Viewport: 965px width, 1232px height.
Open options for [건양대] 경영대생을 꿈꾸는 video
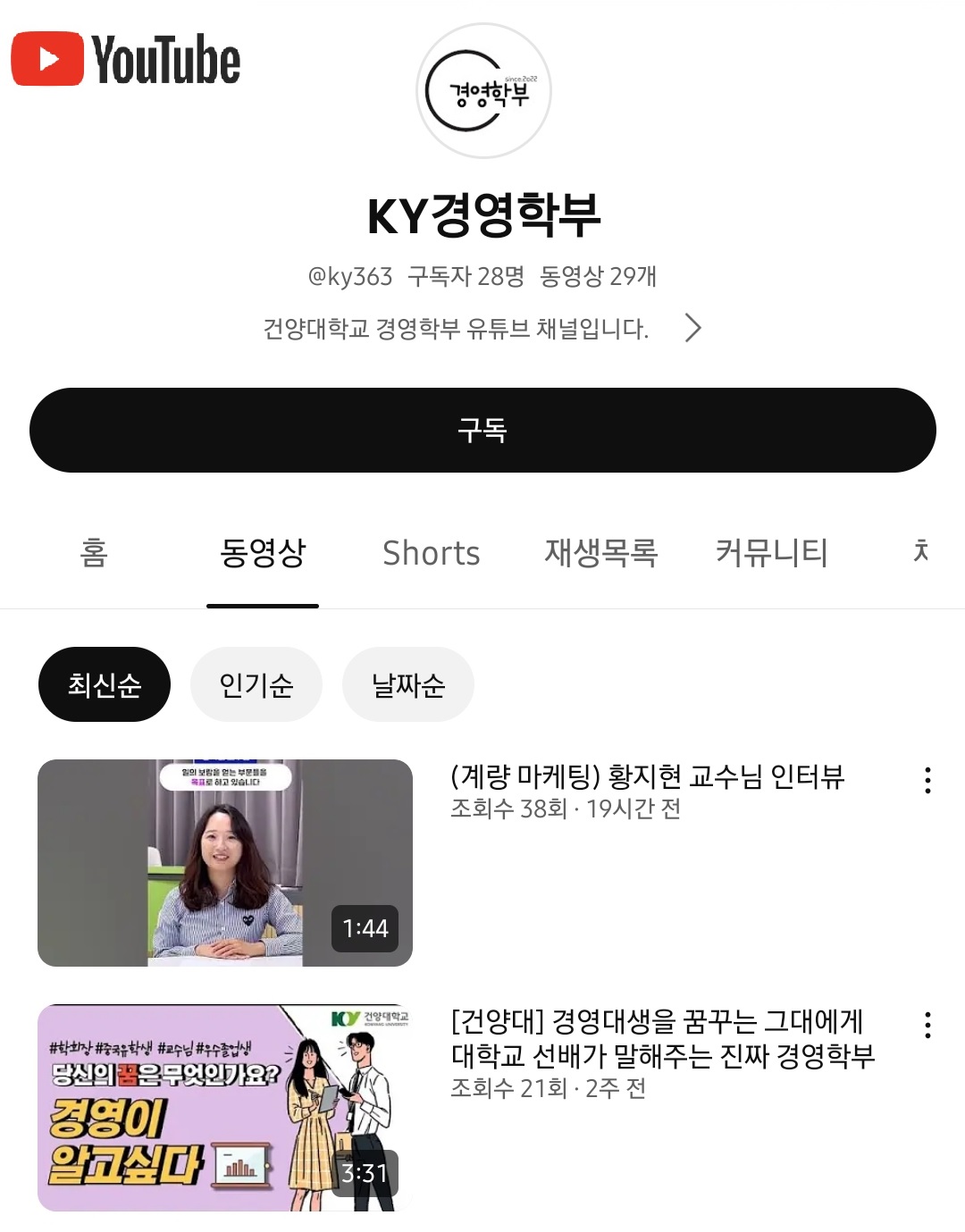(927, 1025)
